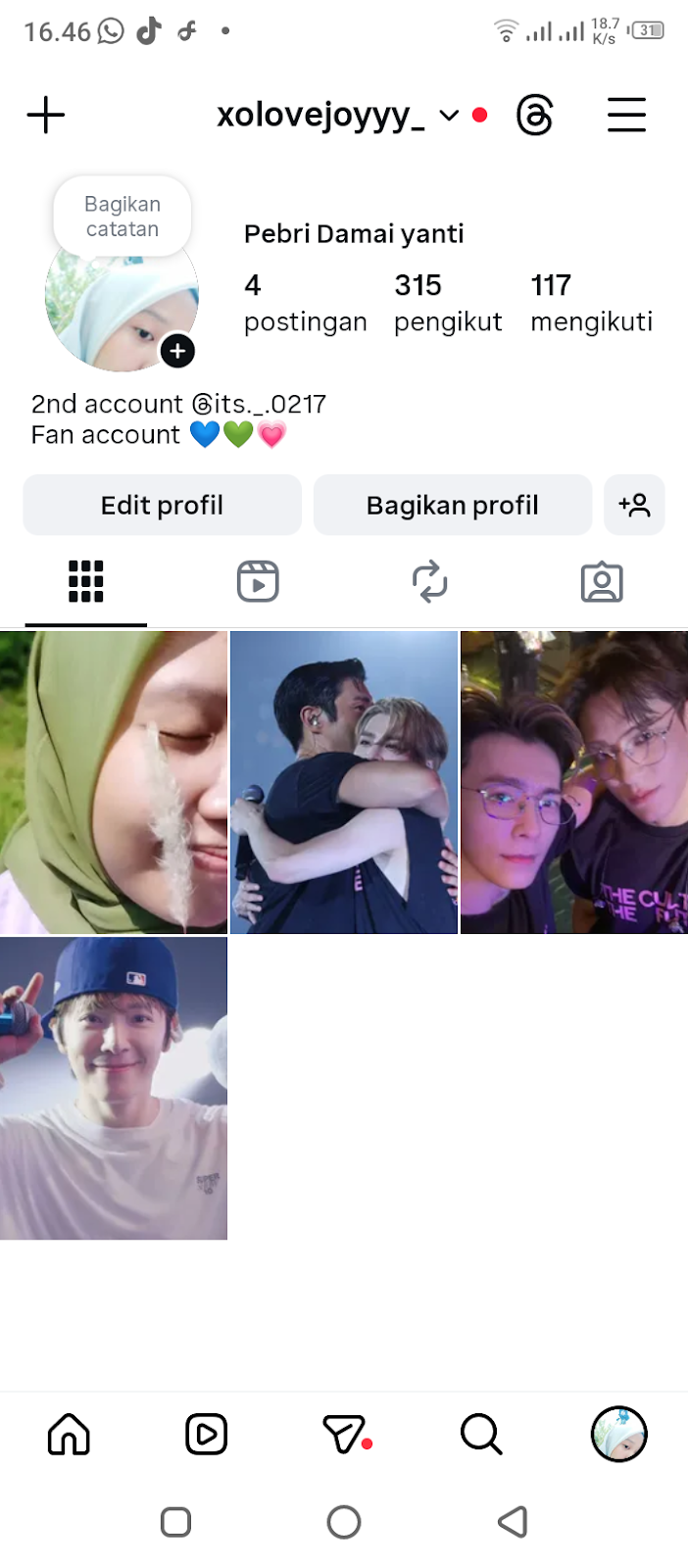The width and height of the screenshot is (688, 1568).
Task: Go to the home feed
Action: coord(69,1435)
